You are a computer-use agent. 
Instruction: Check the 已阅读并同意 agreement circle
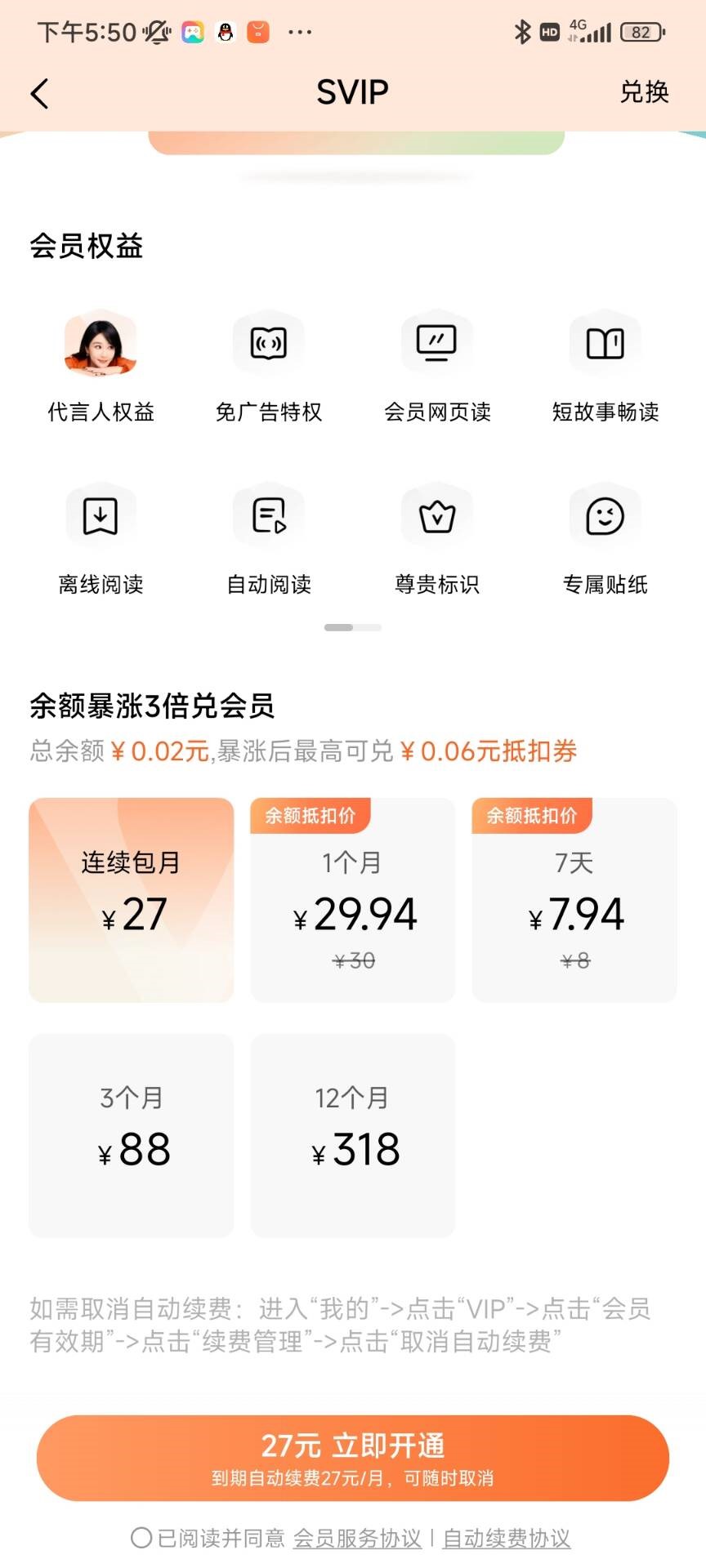coord(141,1539)
